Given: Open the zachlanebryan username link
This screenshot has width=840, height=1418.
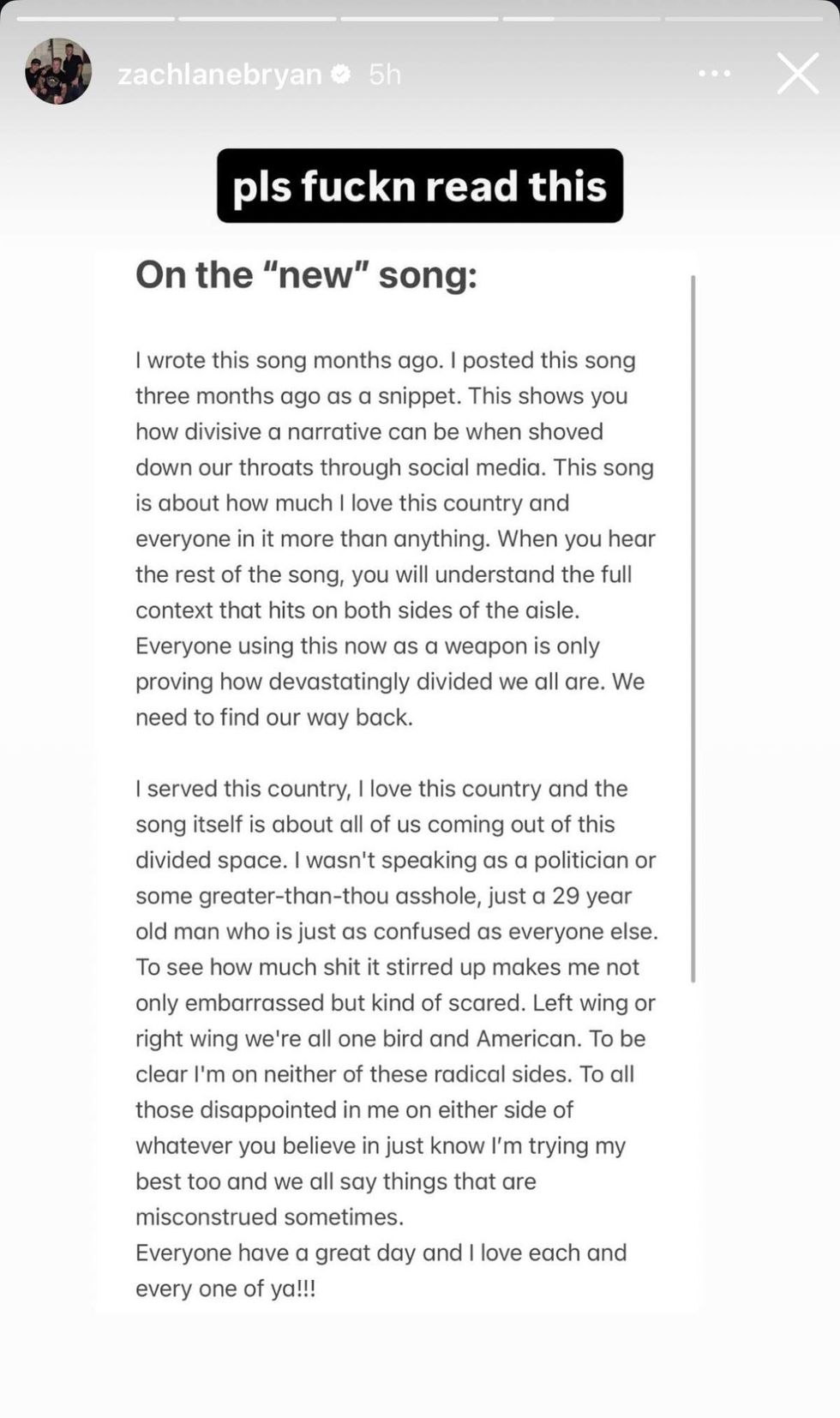Looking at the screenshot, I should click(219, 75).
